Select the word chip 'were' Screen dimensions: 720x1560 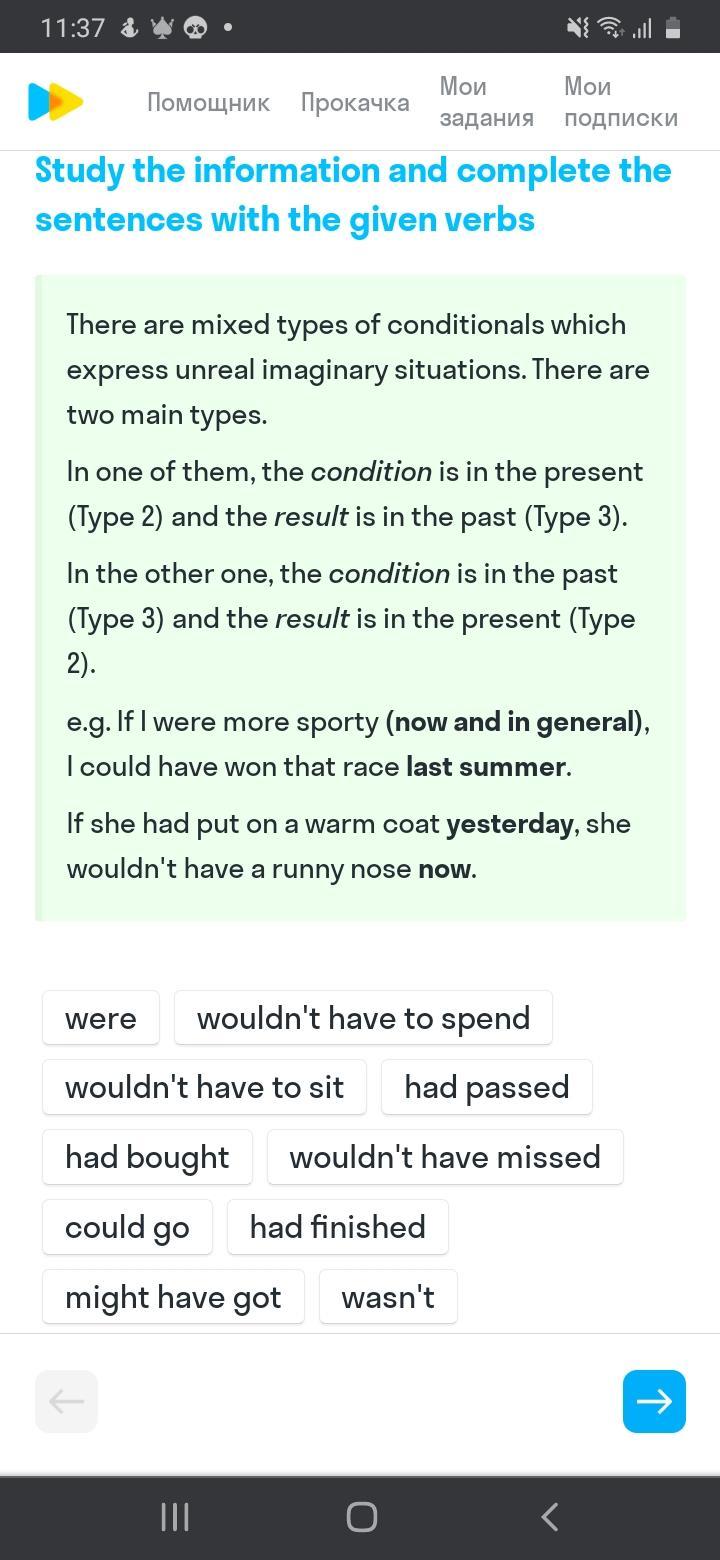tap(101, 1018)
